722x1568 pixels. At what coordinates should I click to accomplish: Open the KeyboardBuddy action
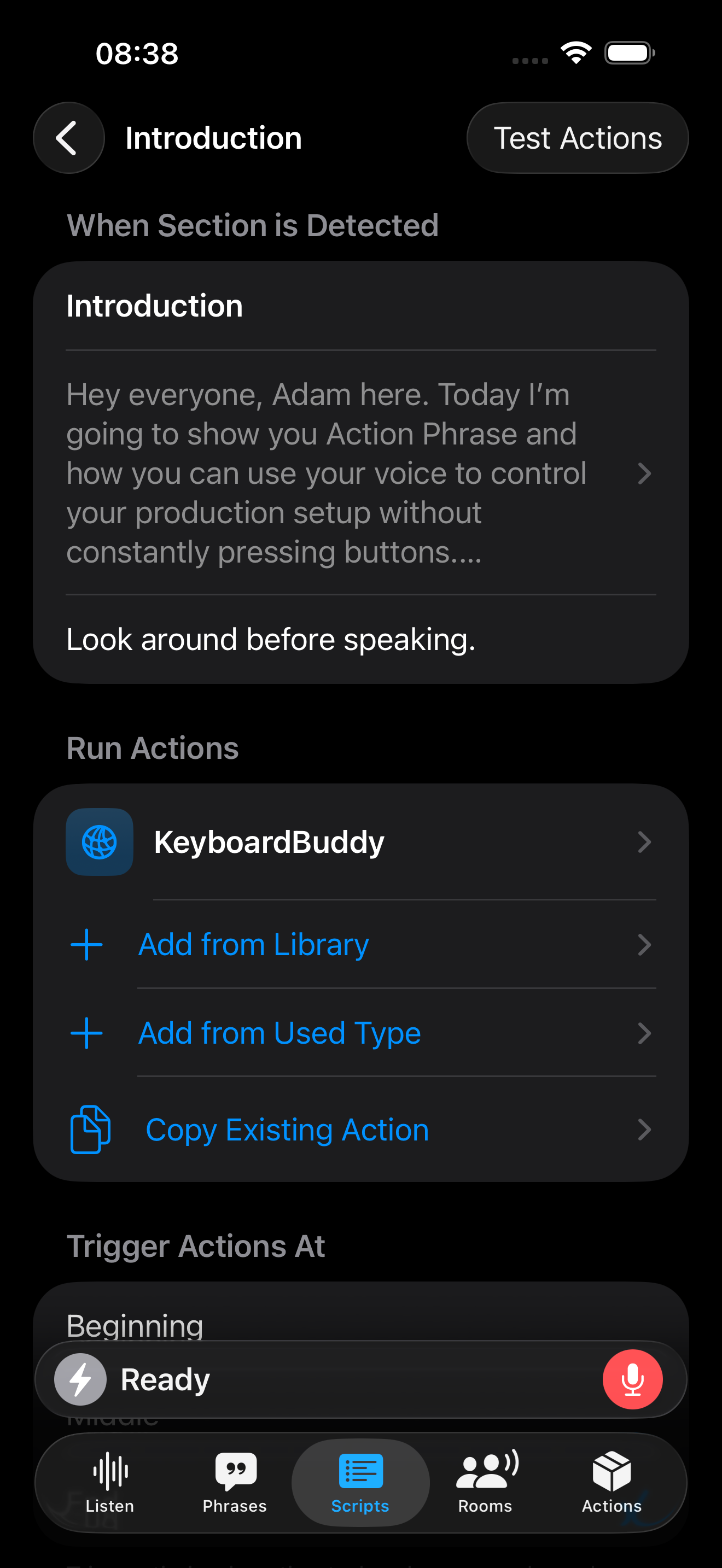click(359, 842)
